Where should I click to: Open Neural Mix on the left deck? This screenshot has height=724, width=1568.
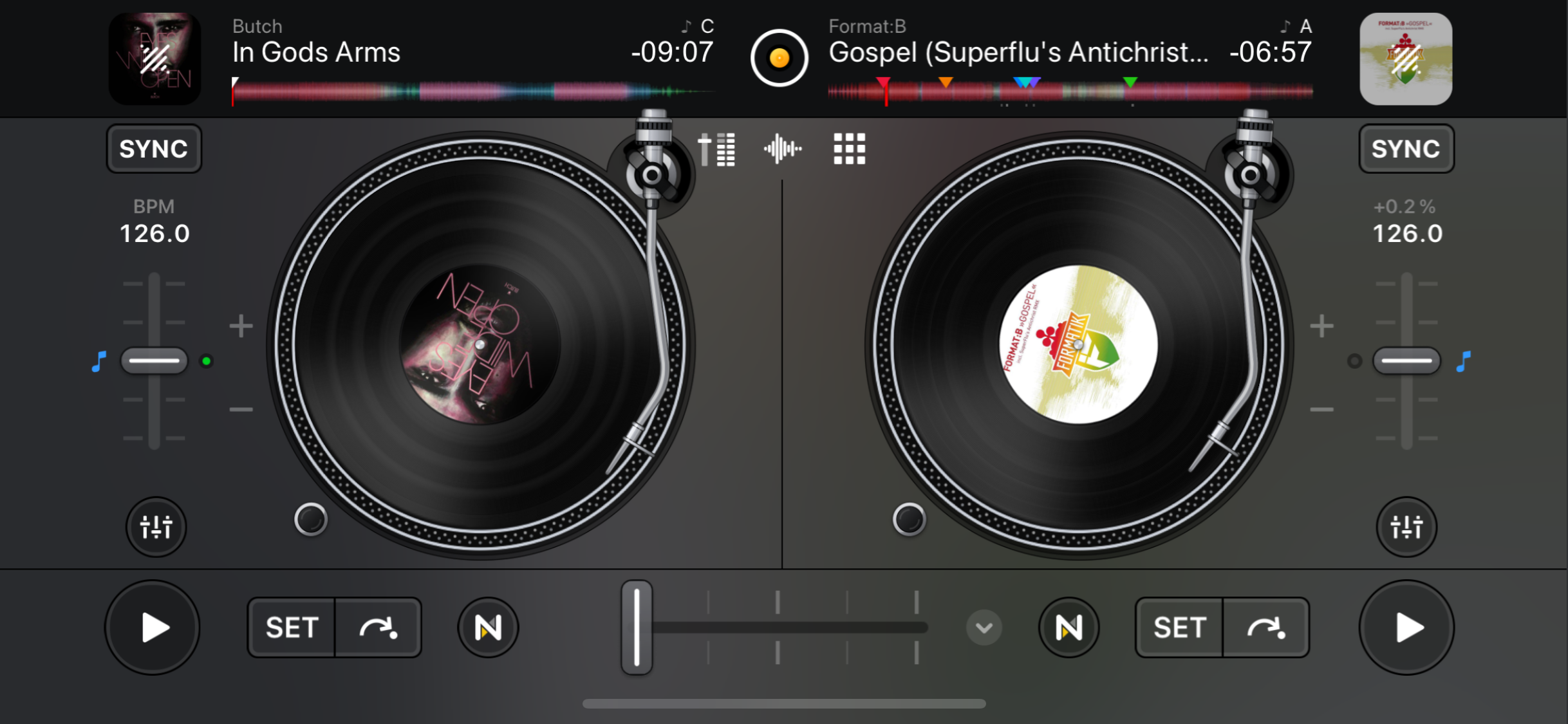[x=488, y=627]
